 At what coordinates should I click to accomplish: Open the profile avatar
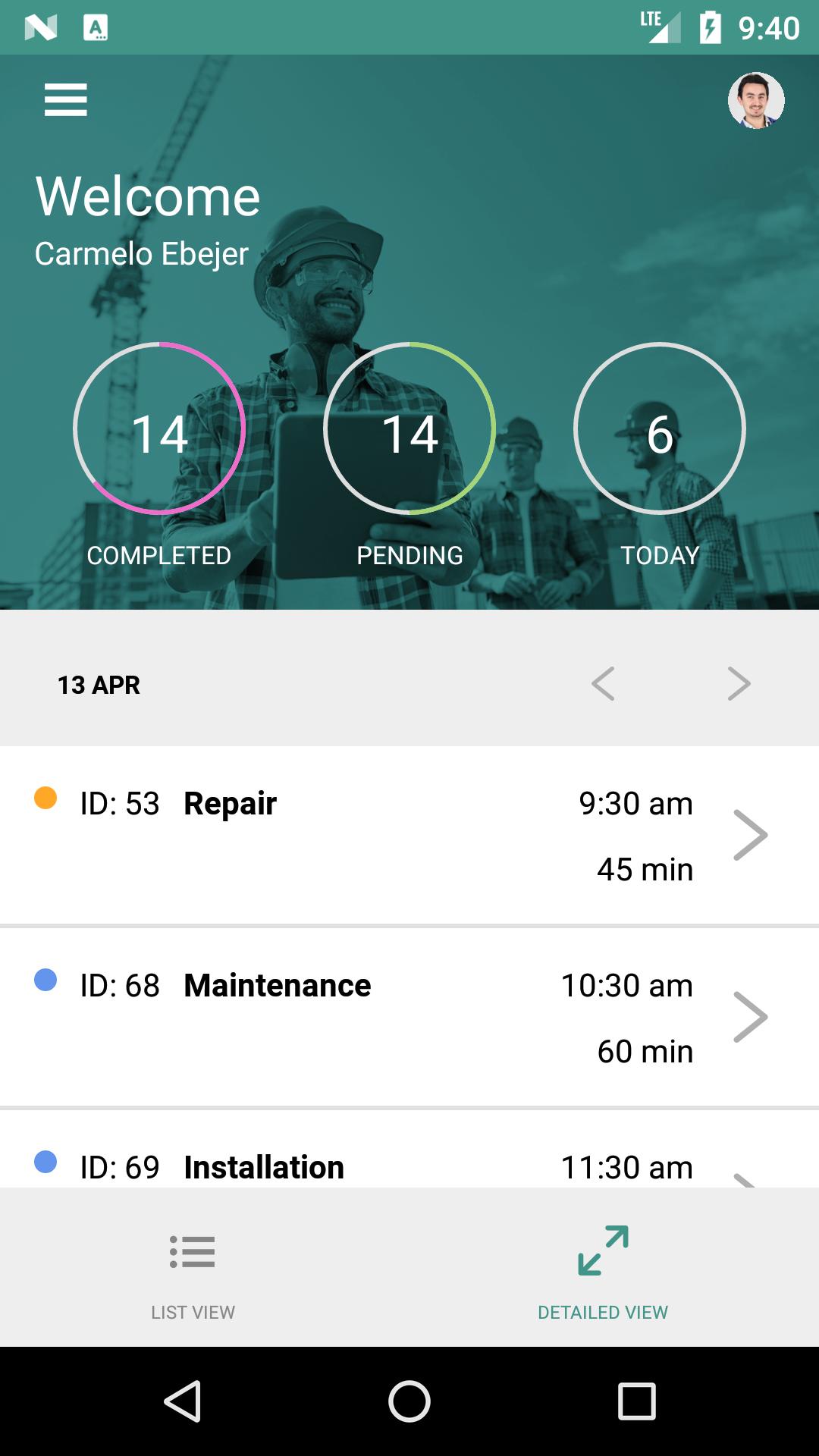[755, 100]
